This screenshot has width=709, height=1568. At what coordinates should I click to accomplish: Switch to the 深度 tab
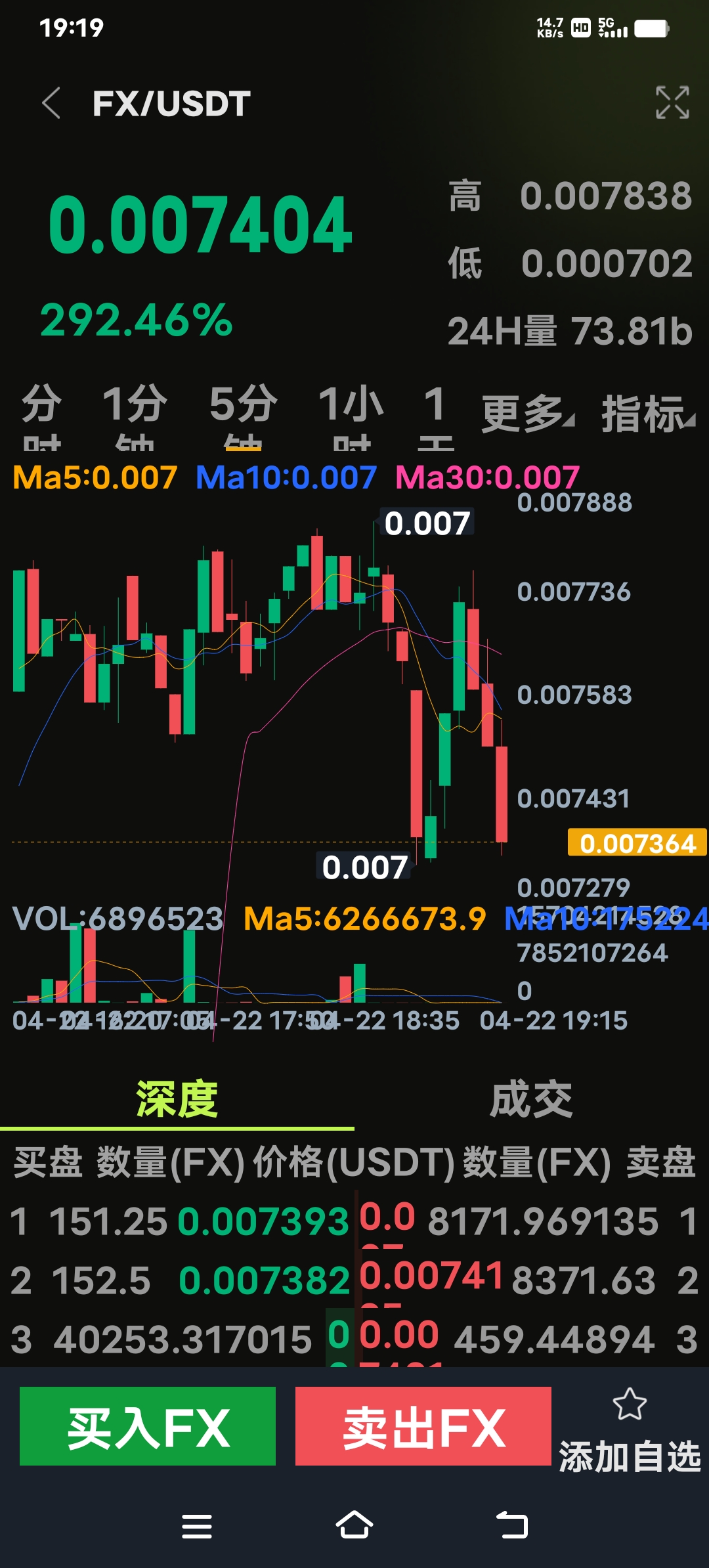click(x=177, y=1099)
